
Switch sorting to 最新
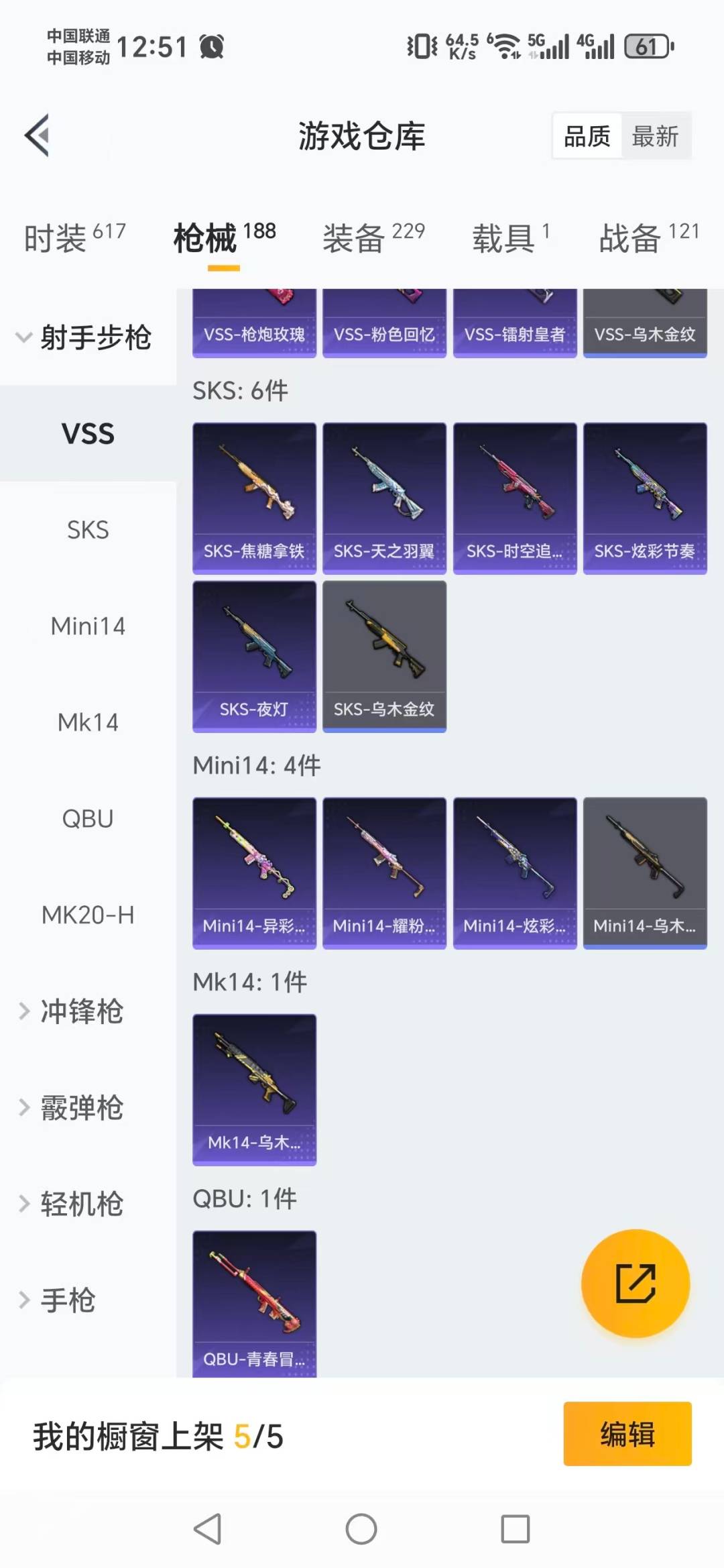click(x=656, y=135)
